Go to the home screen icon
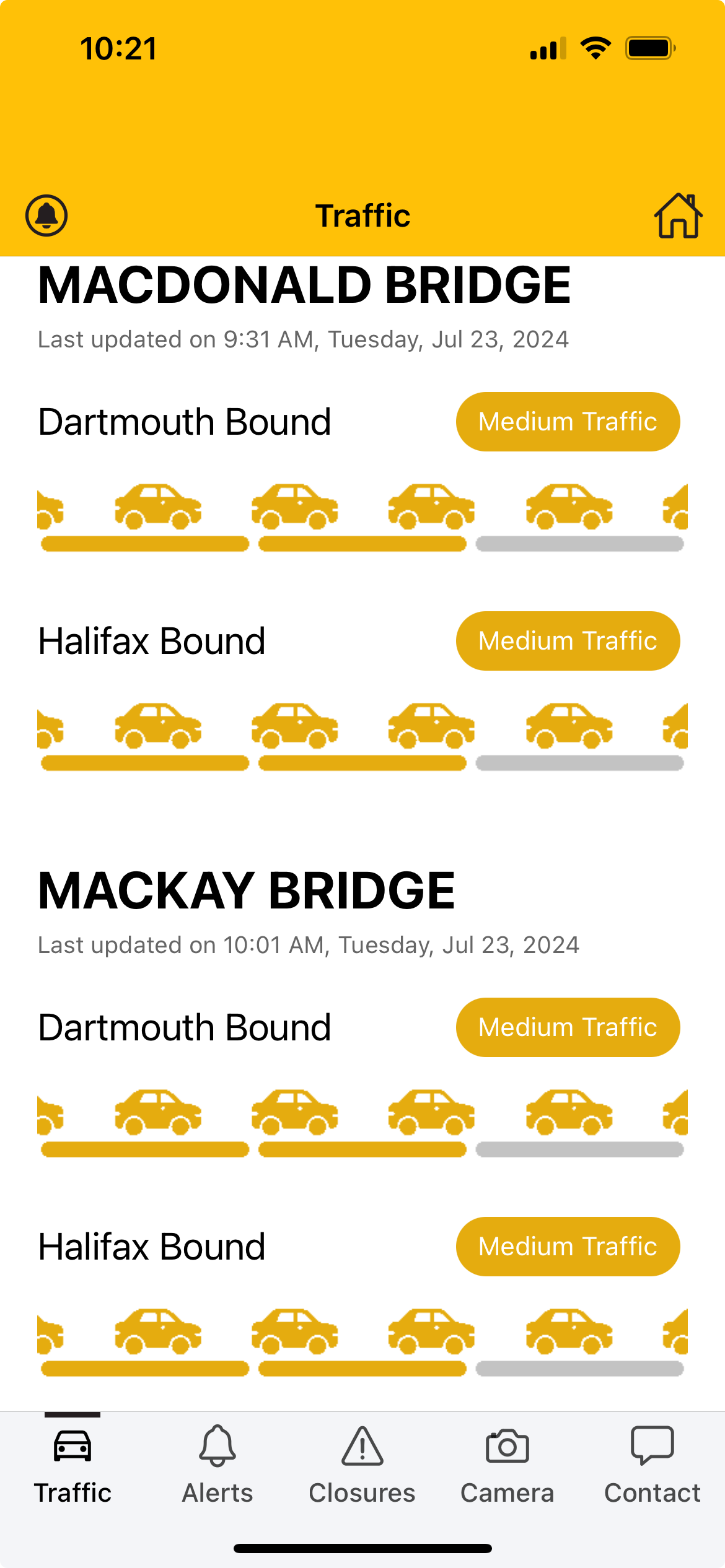 pyautogui.click(x=678, y=216)
